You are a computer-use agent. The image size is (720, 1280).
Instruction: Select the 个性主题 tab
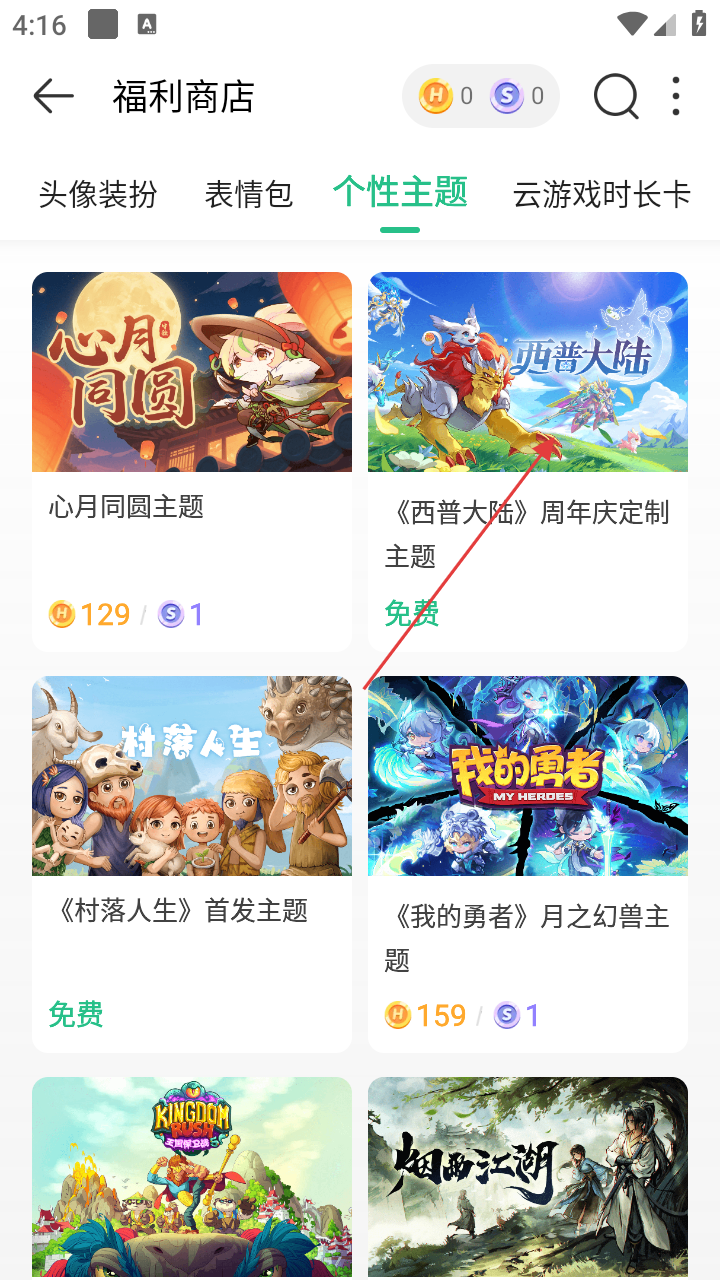(x=400, y=192)
